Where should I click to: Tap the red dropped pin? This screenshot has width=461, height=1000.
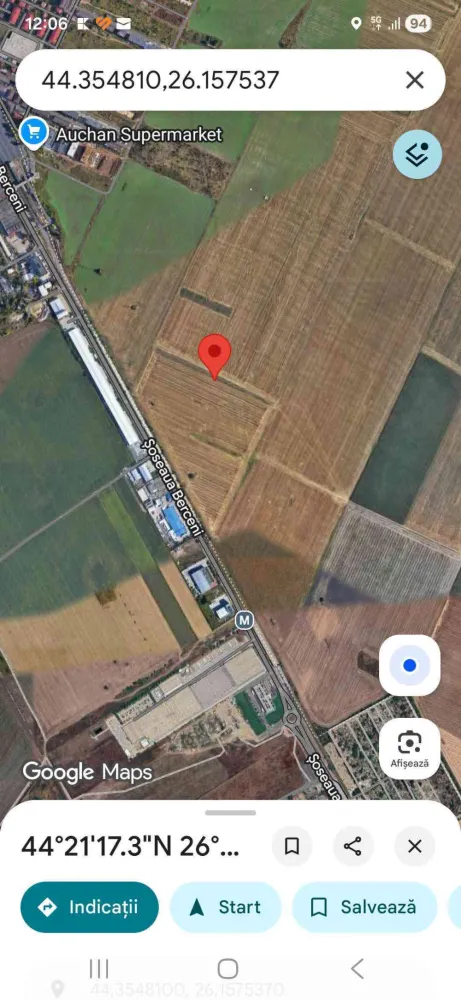pos(215,357)
